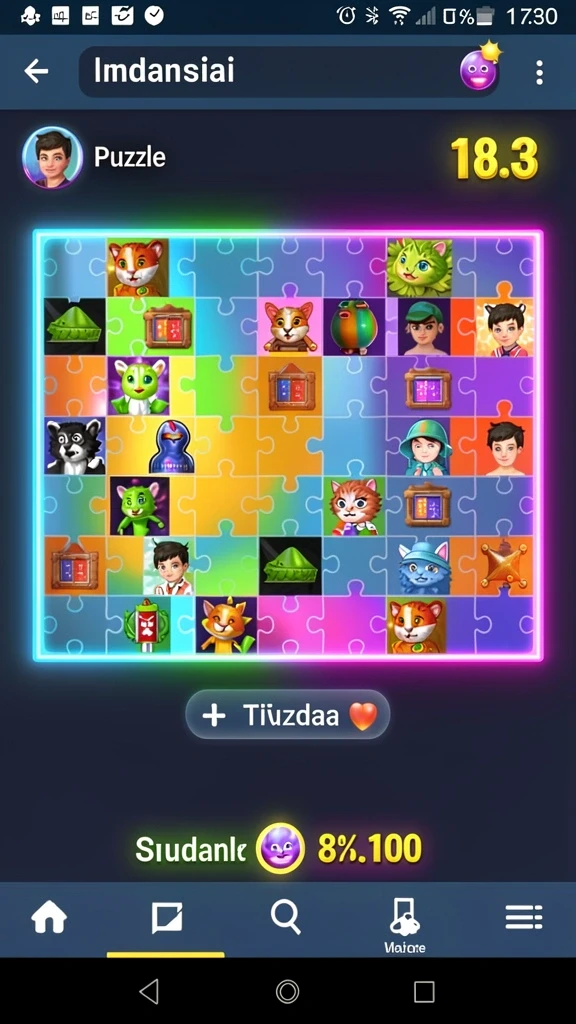The image size is (576, 1024).
Task: Switch to the Home tab
Action: coord(49,919)
